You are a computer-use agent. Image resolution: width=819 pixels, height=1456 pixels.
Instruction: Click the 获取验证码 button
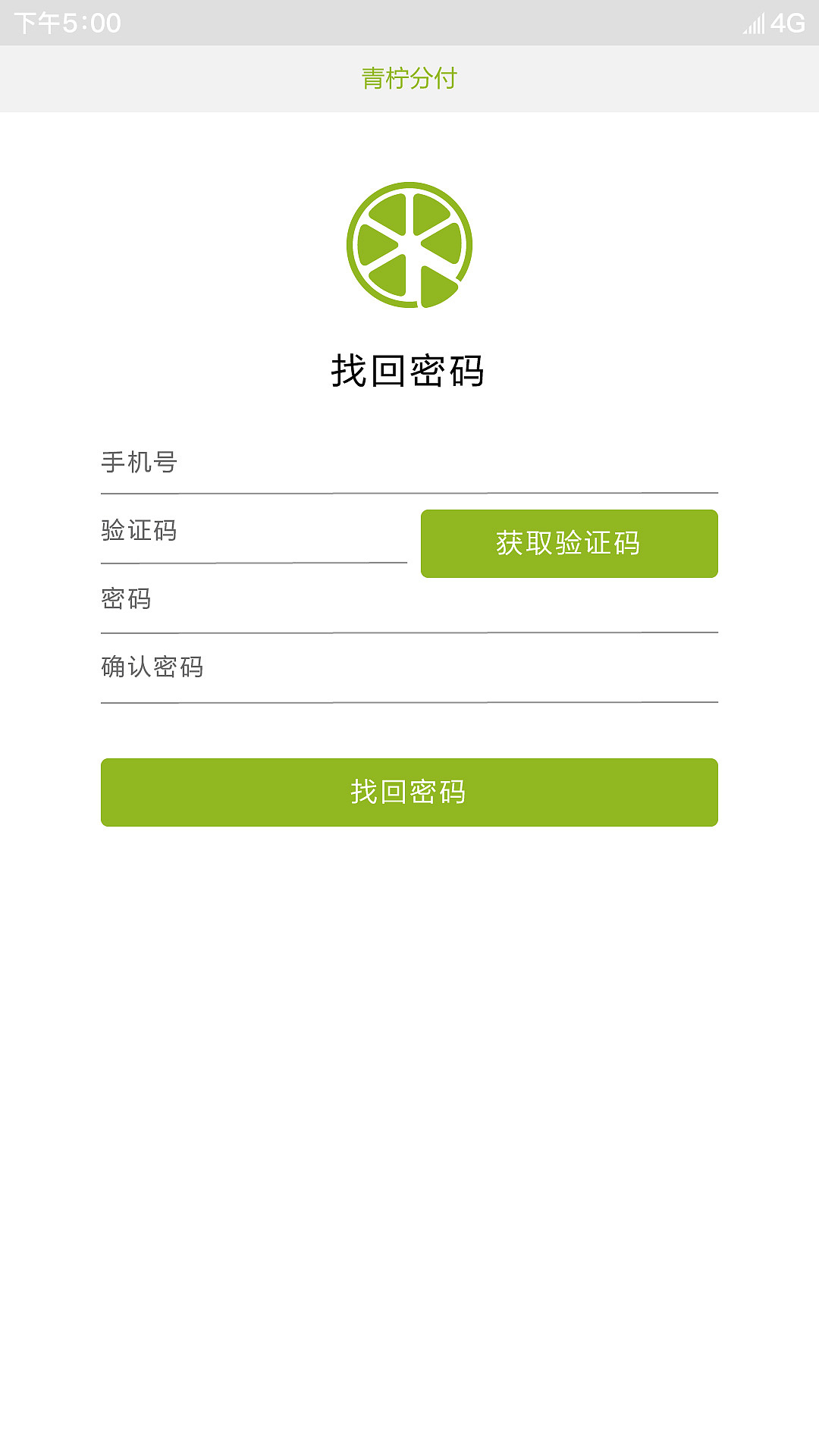568,544
